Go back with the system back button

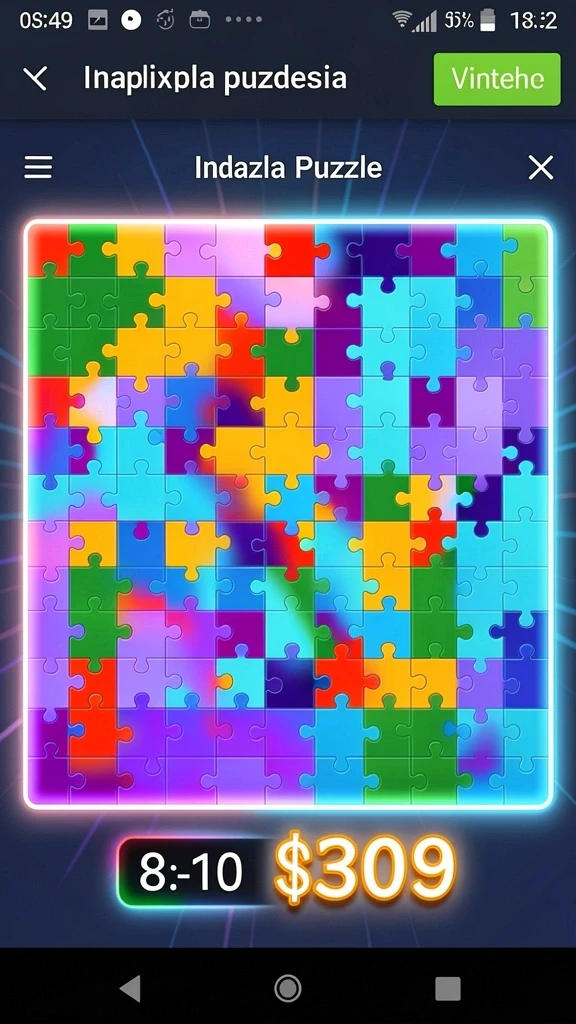pos(131,988)
